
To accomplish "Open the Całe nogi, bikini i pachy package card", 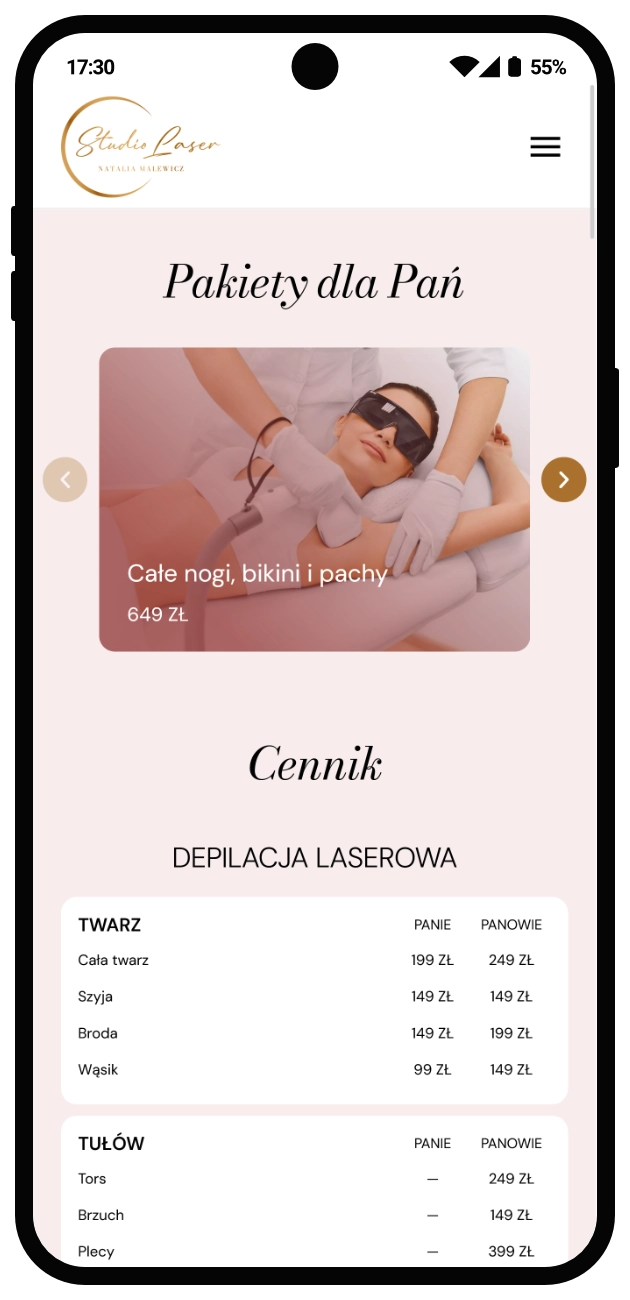I will point(314,500).
